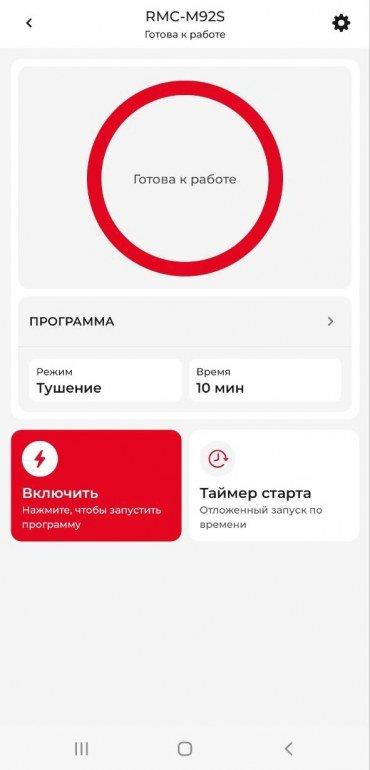
Task: Go to the system home screen
Action: pyautogui.click(x=185, y=748)
